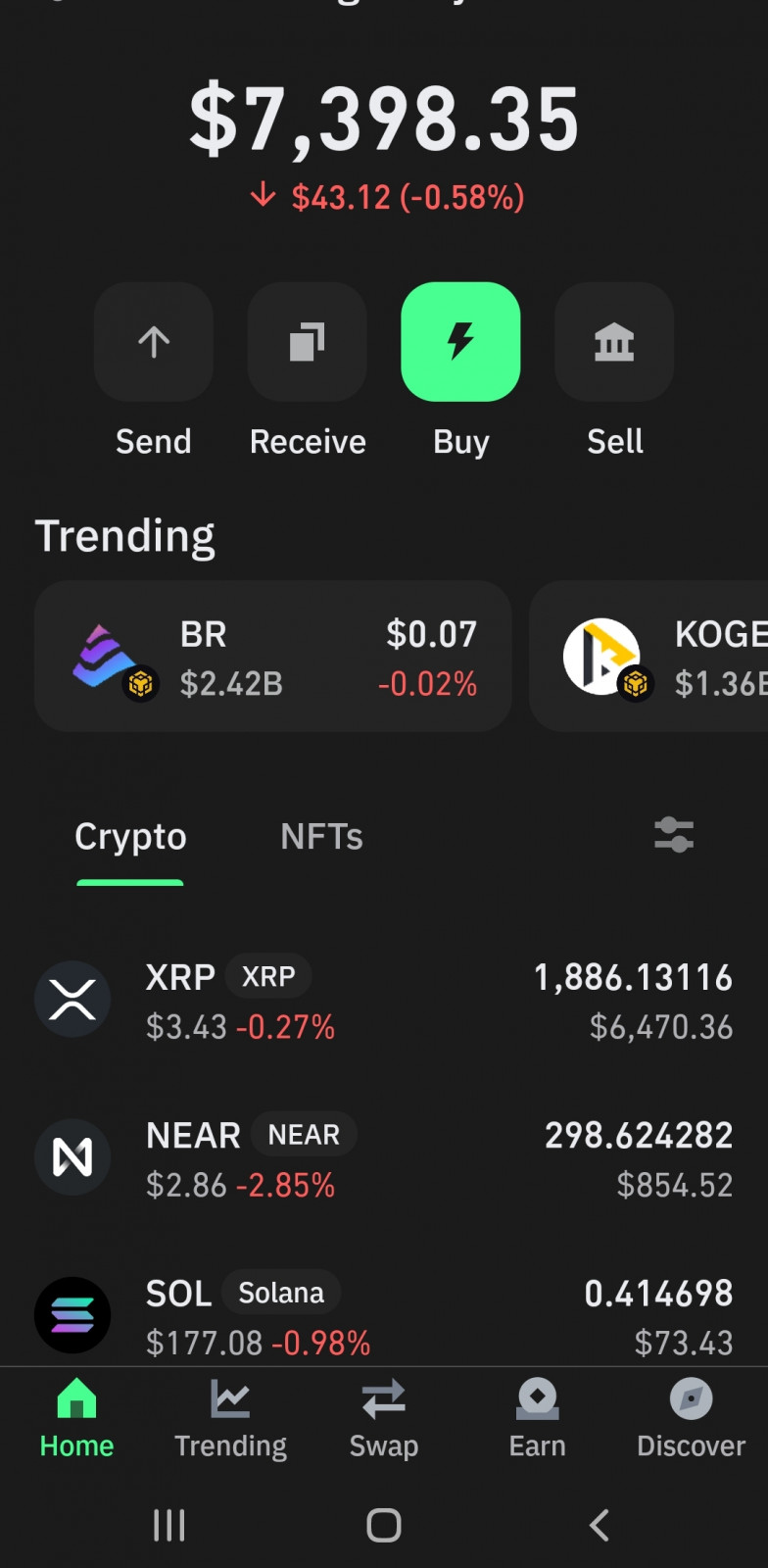Open the NEAR asset row

click(384, 1158)
